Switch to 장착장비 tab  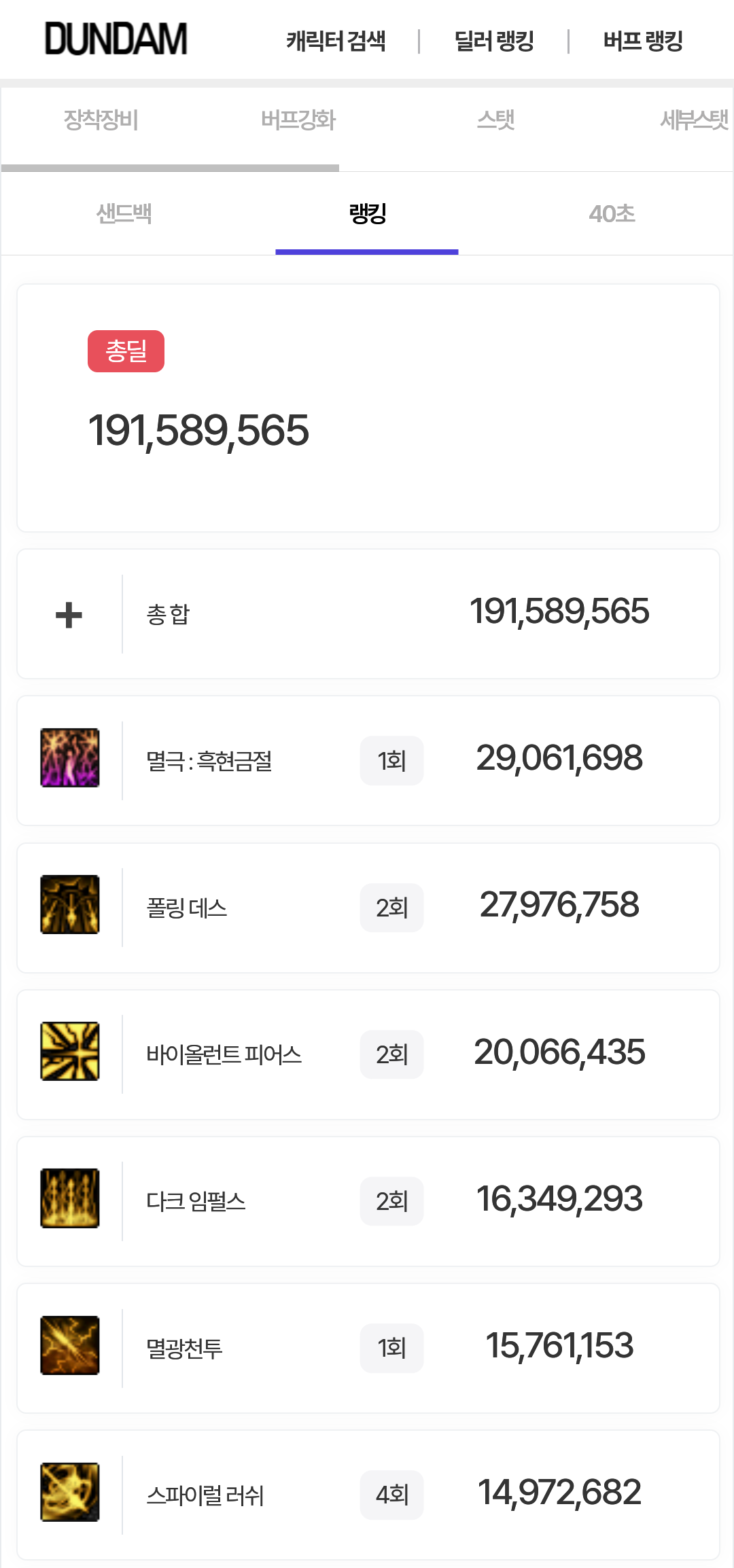click(x=101, y=120)
